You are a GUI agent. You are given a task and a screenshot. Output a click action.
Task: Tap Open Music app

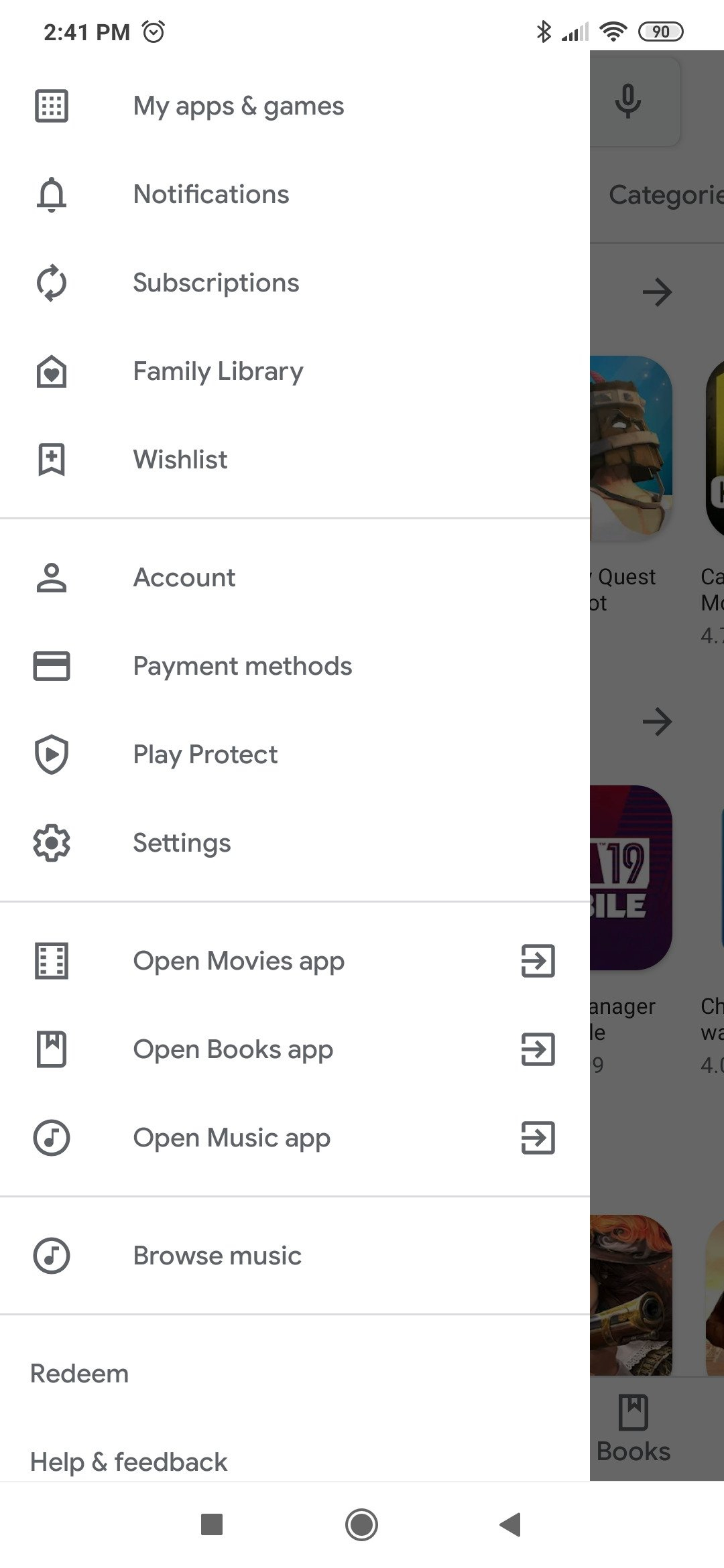pos(295,1138)
